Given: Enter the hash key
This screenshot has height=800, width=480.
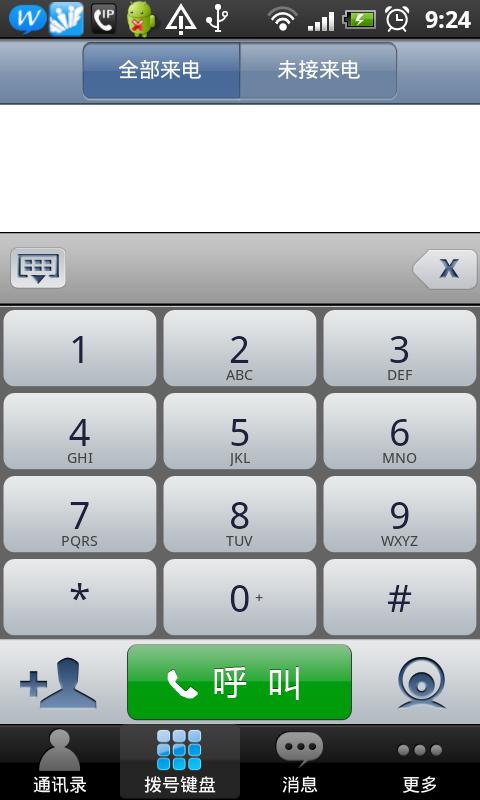Looking at the screenshot, I should click(400, 597).
